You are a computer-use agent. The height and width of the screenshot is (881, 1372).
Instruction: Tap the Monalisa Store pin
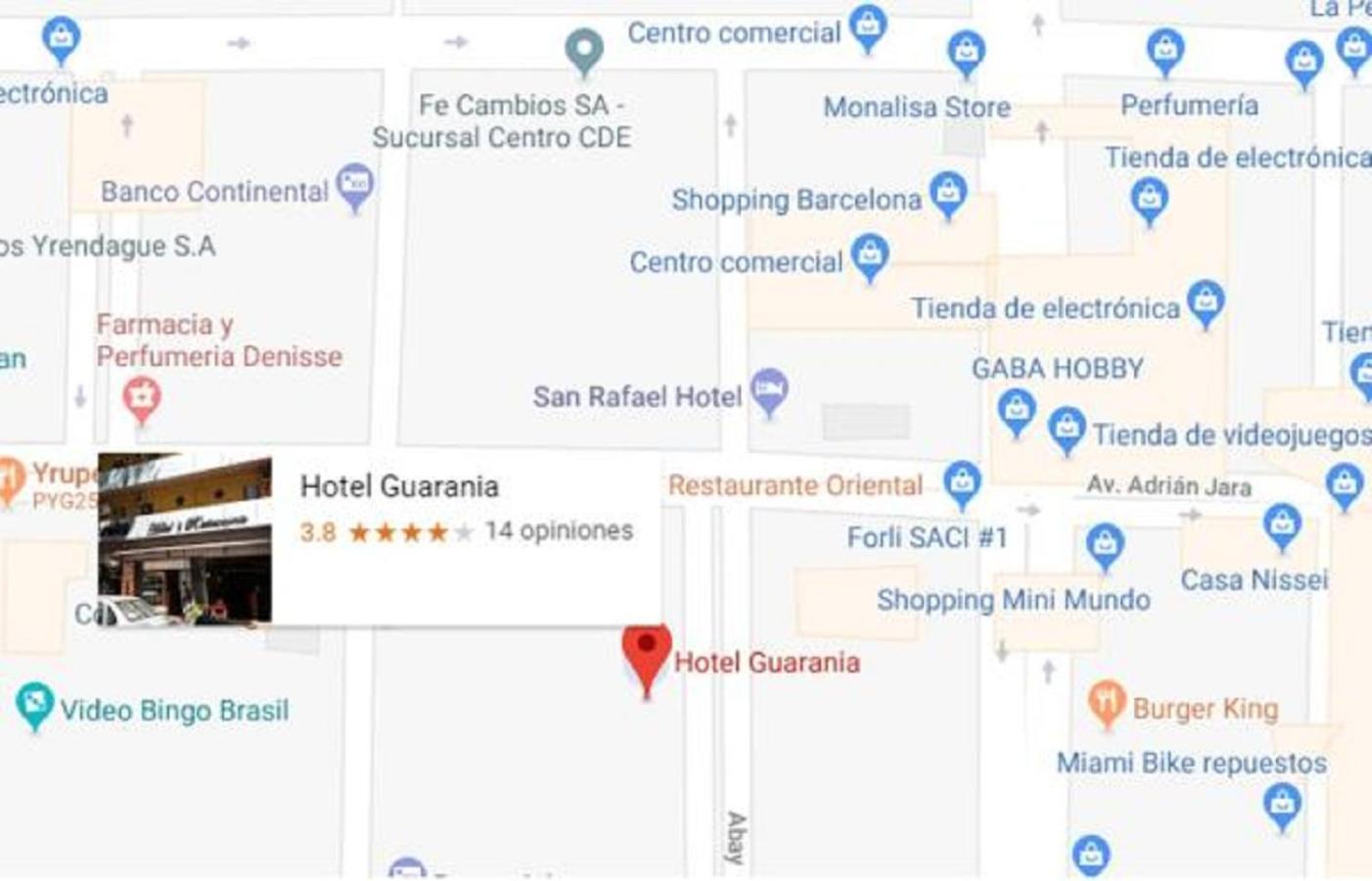tap(966, 52)
